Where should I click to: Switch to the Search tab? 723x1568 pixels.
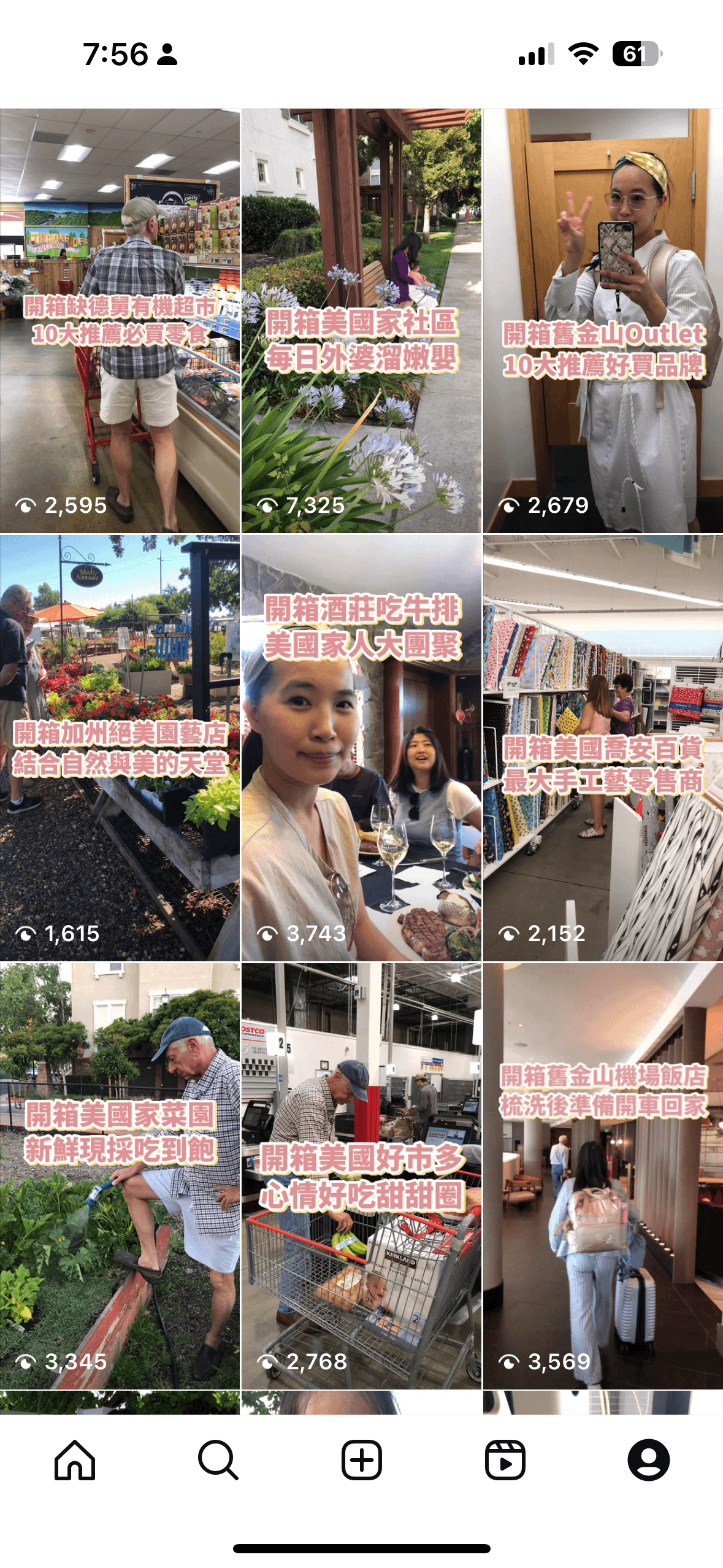(218, 1460)
